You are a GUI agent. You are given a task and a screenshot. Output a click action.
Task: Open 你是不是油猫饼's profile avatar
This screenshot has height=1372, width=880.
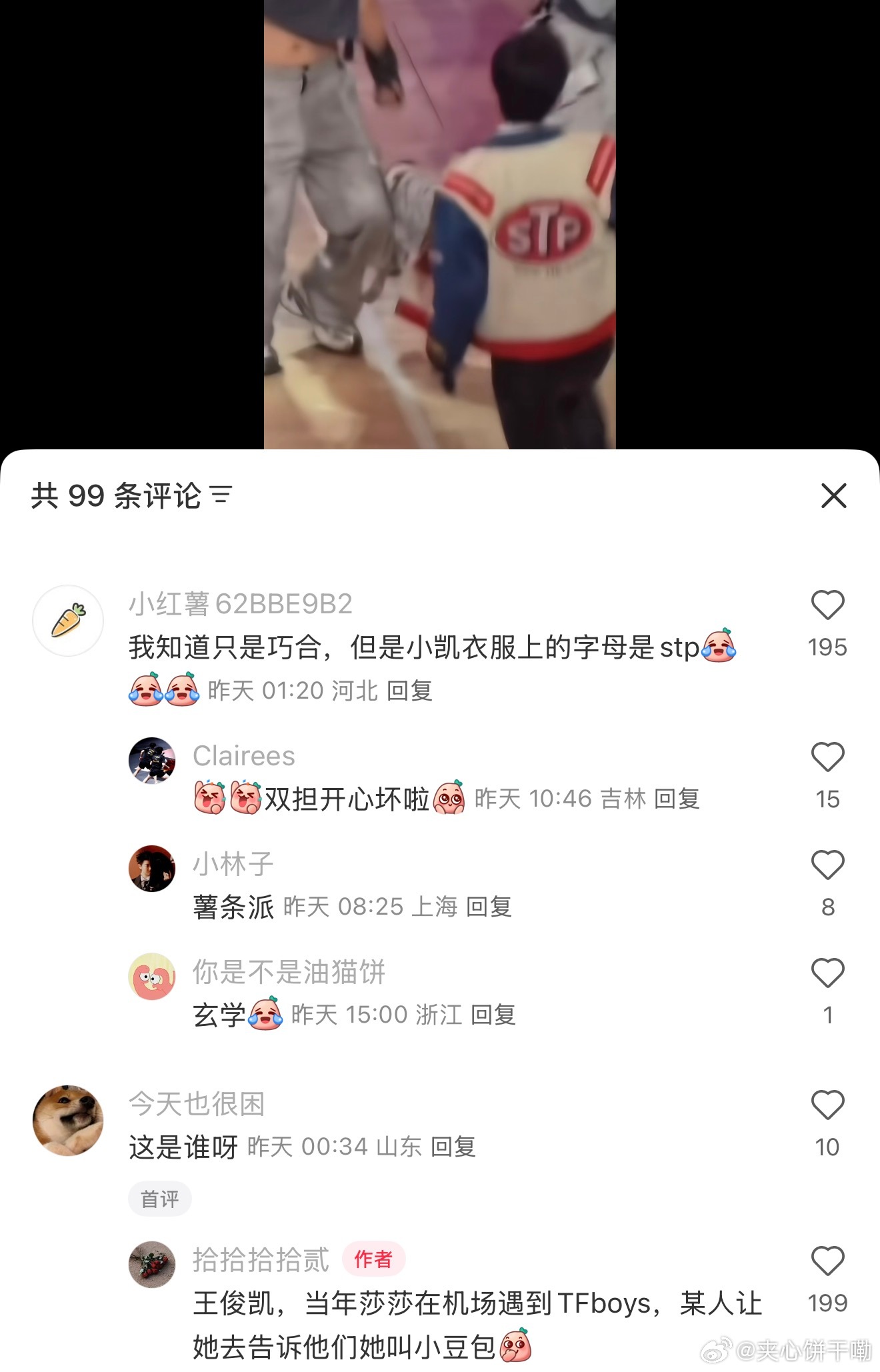[x=152, y=977]
